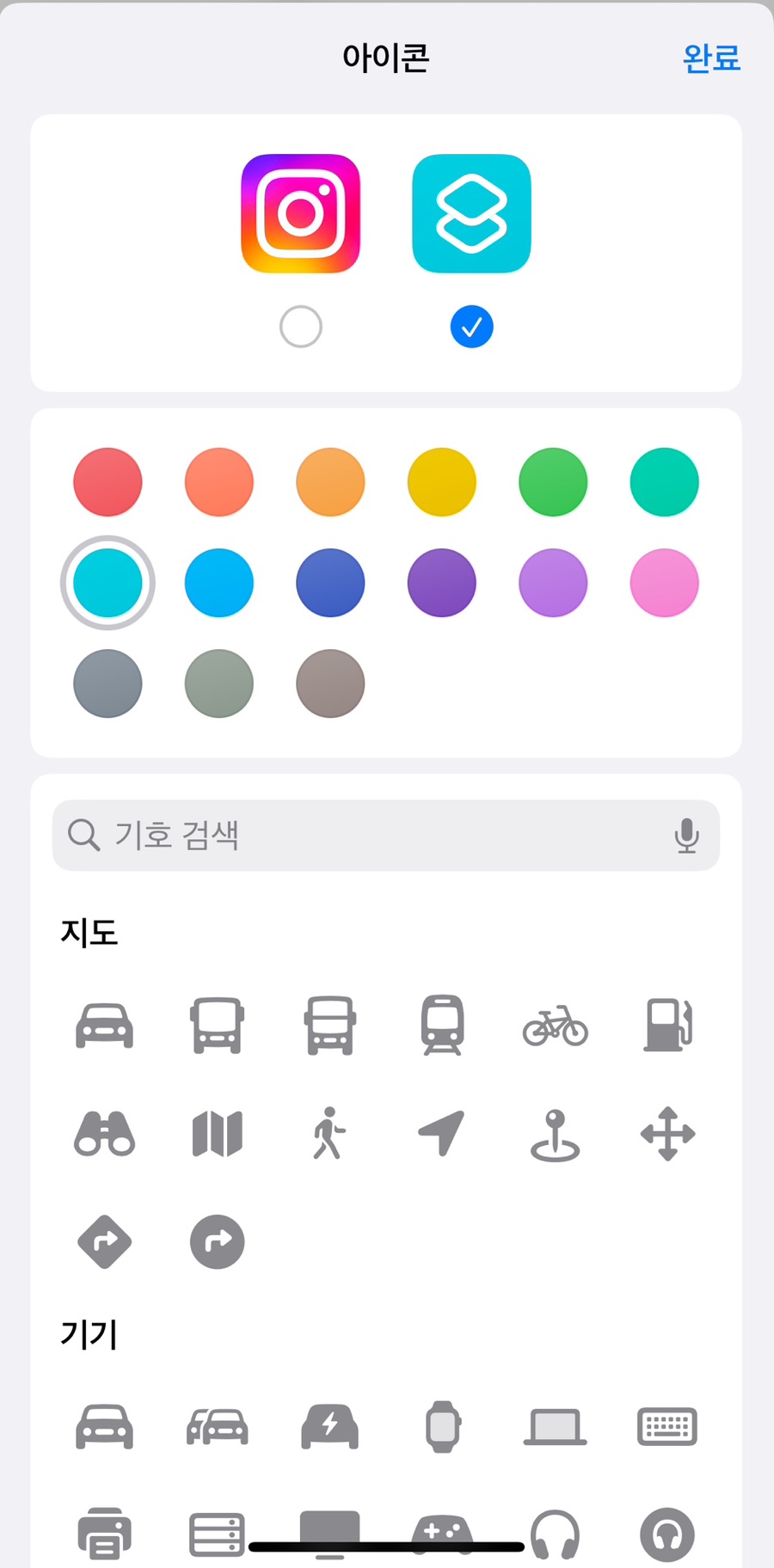Select the Shortcuts glyph icon radio button
Image resolution: width=774 pixels, height=1568 pixels.
(471, 327)
